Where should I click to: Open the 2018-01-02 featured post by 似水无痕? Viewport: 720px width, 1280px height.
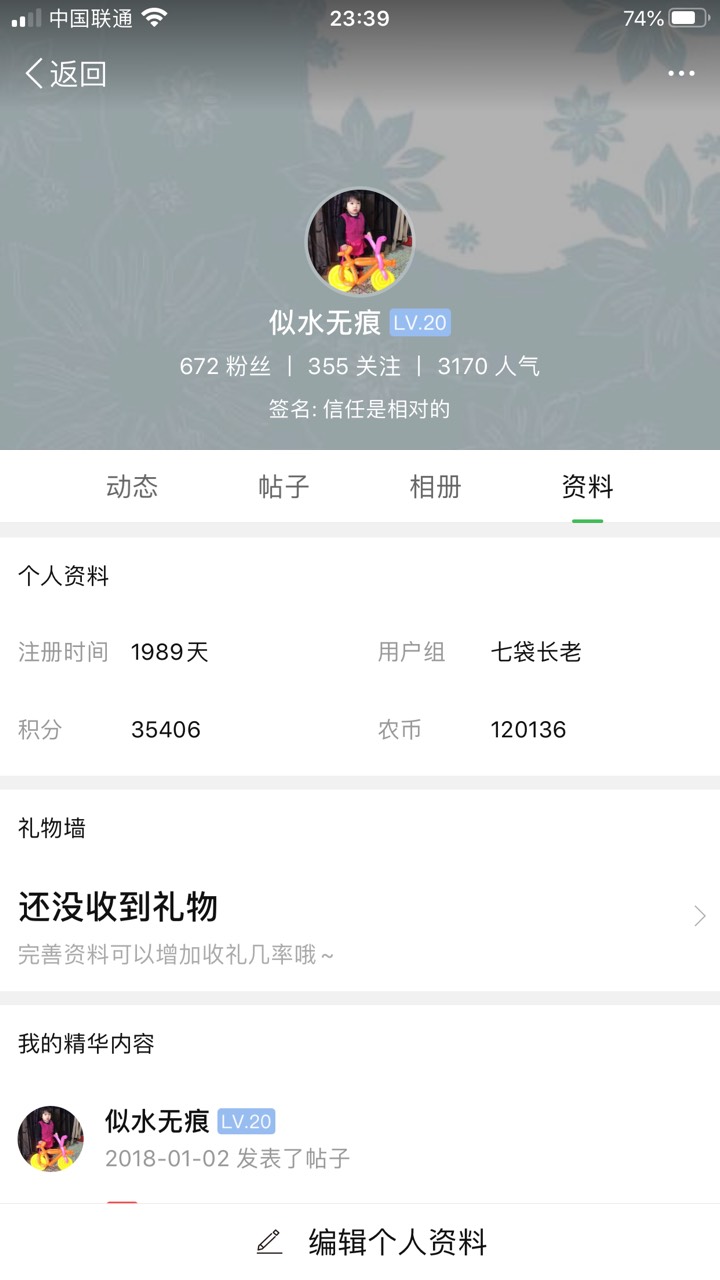pos(360,1139)
